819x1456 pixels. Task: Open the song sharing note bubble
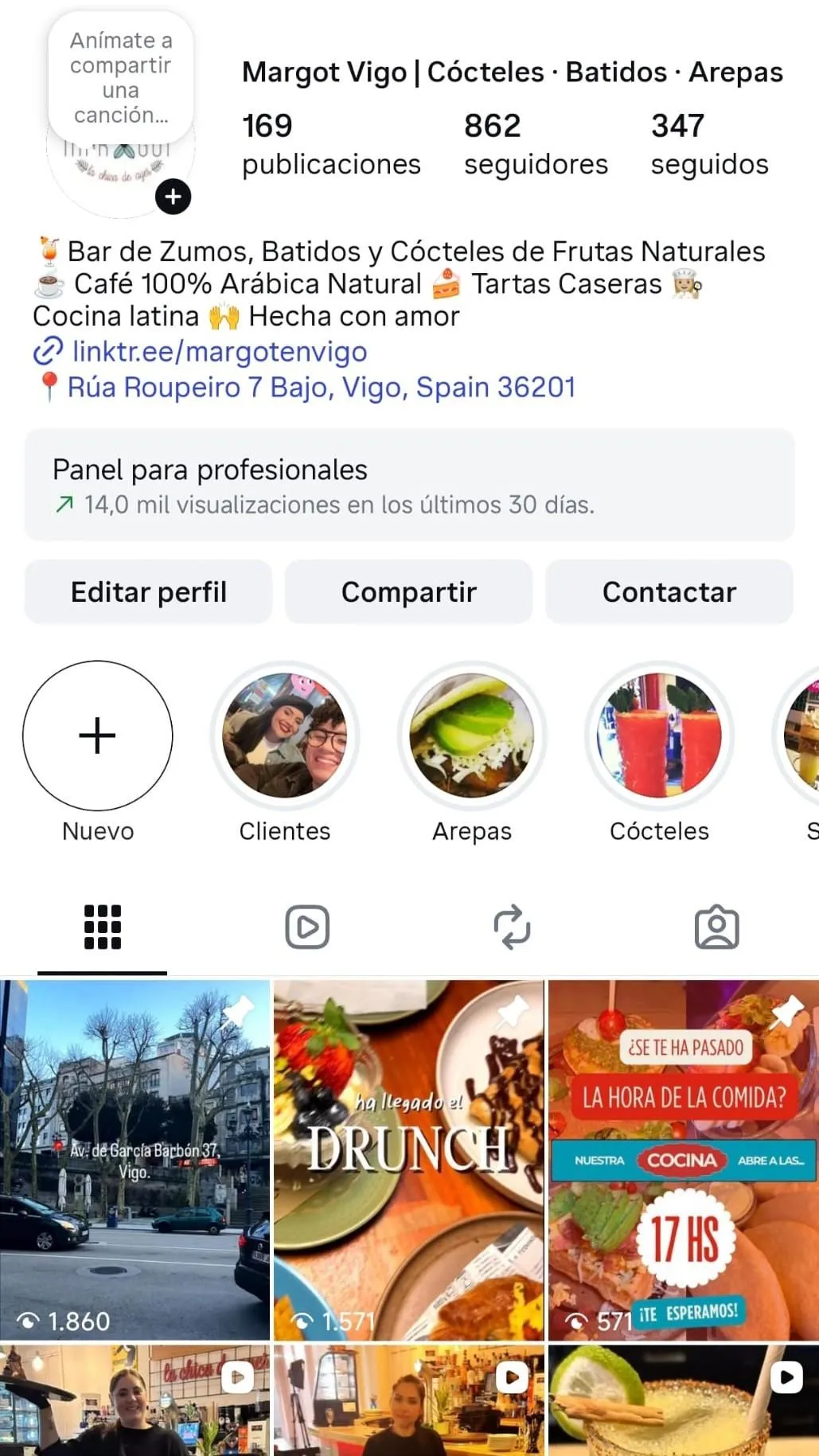pyautogui.click(x=120, y=77)
